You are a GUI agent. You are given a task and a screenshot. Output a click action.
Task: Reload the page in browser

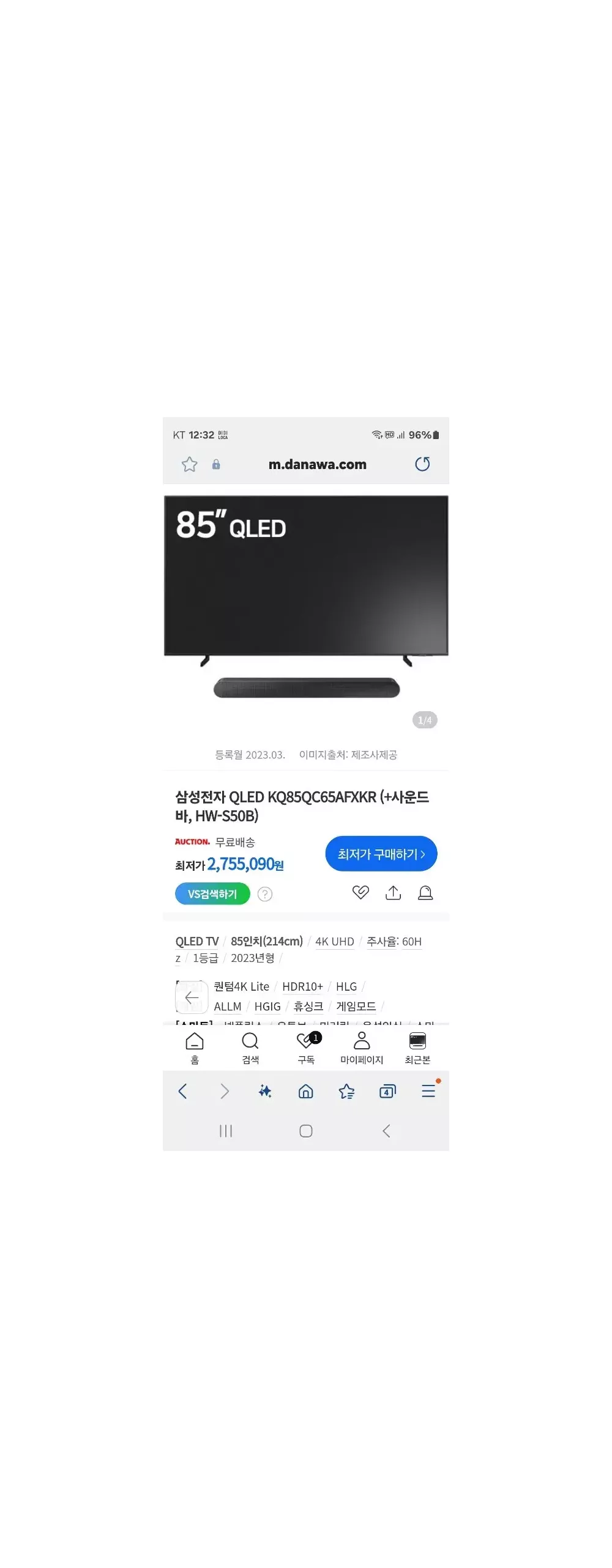point(422,464)
